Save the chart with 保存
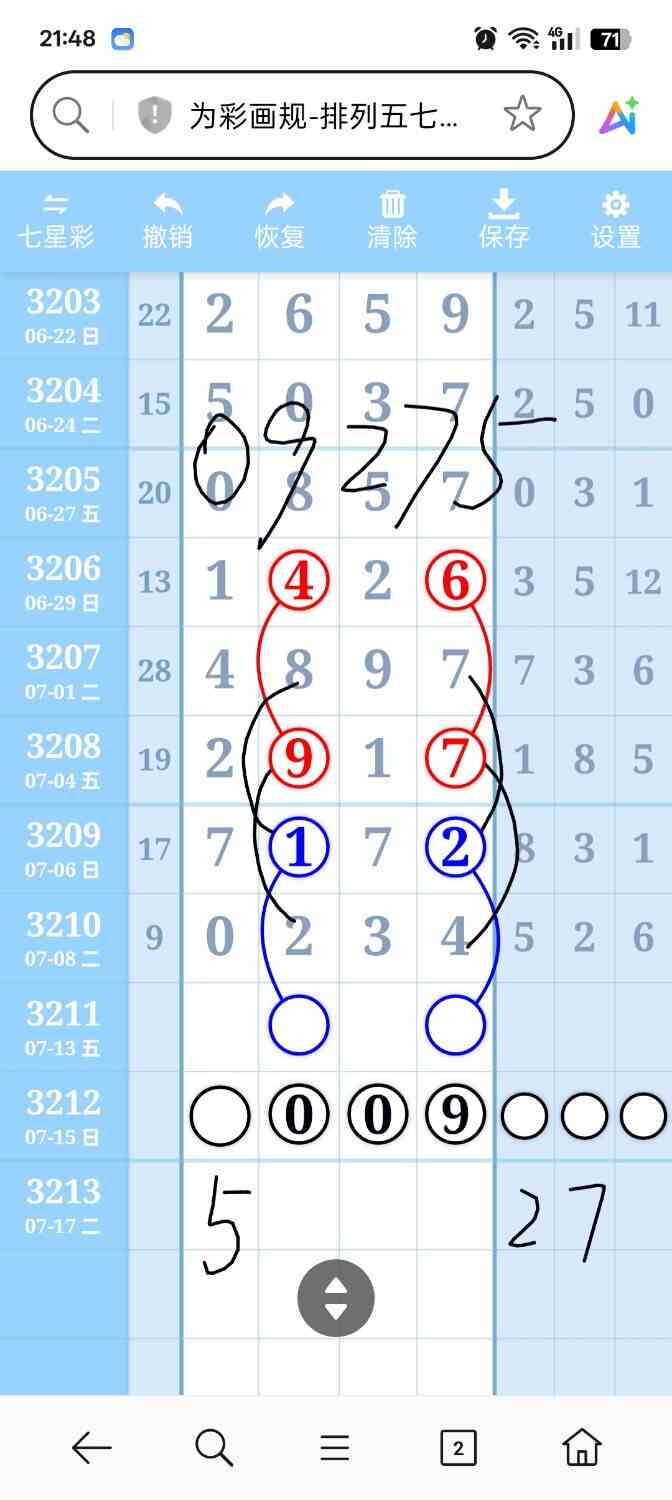Screen dimensions: 672x1500 (x=503, y=221)
